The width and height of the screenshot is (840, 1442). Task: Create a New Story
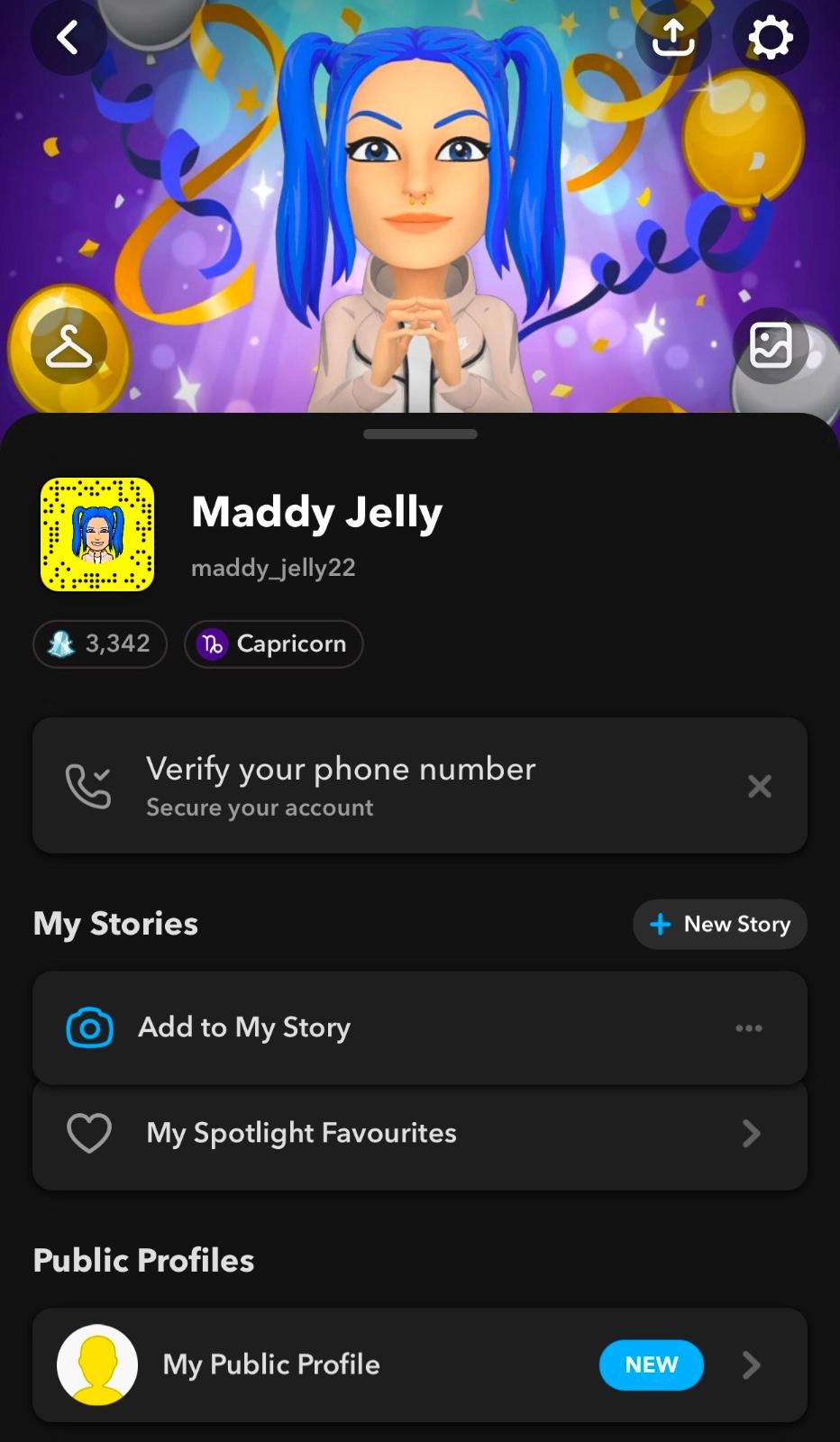719,924
